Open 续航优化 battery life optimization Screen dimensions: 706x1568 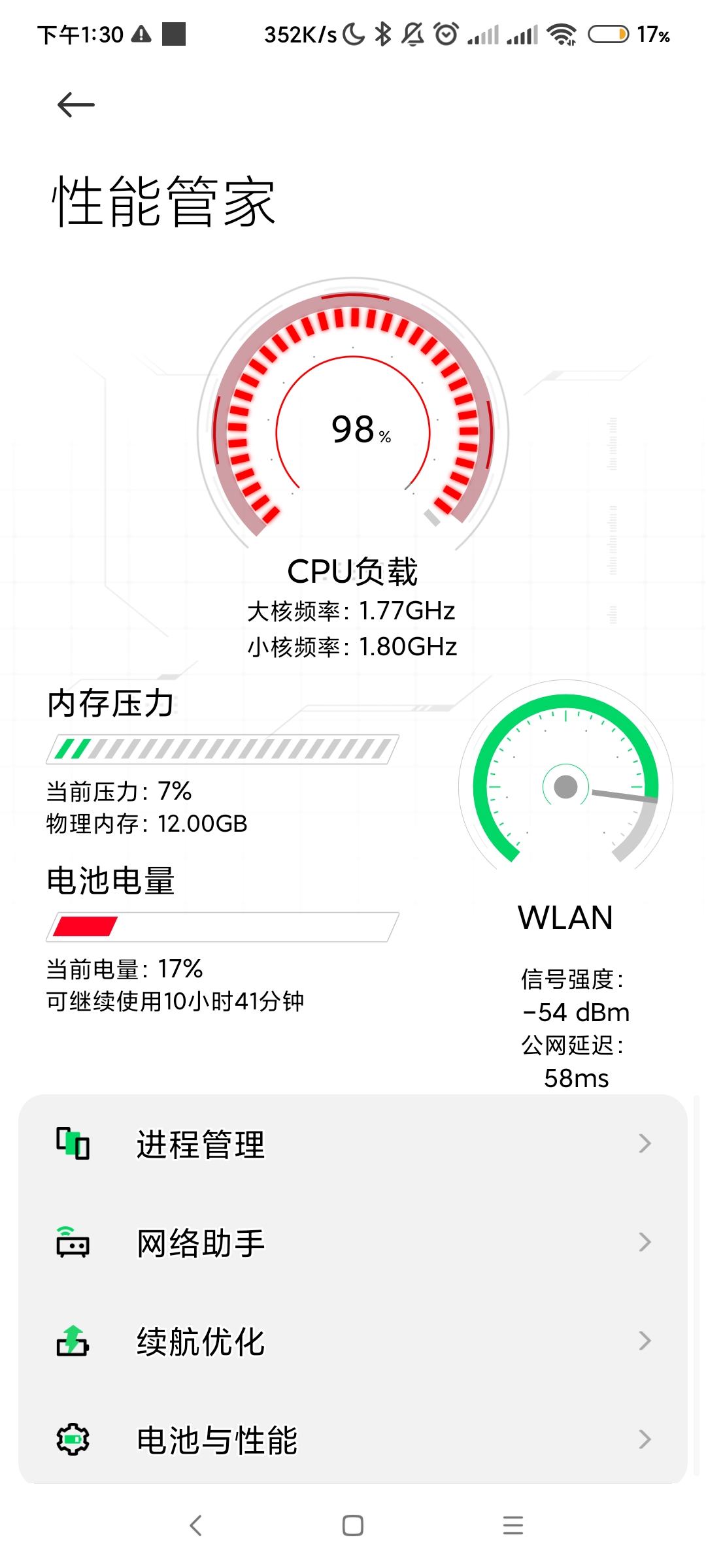coord(353,1341)
